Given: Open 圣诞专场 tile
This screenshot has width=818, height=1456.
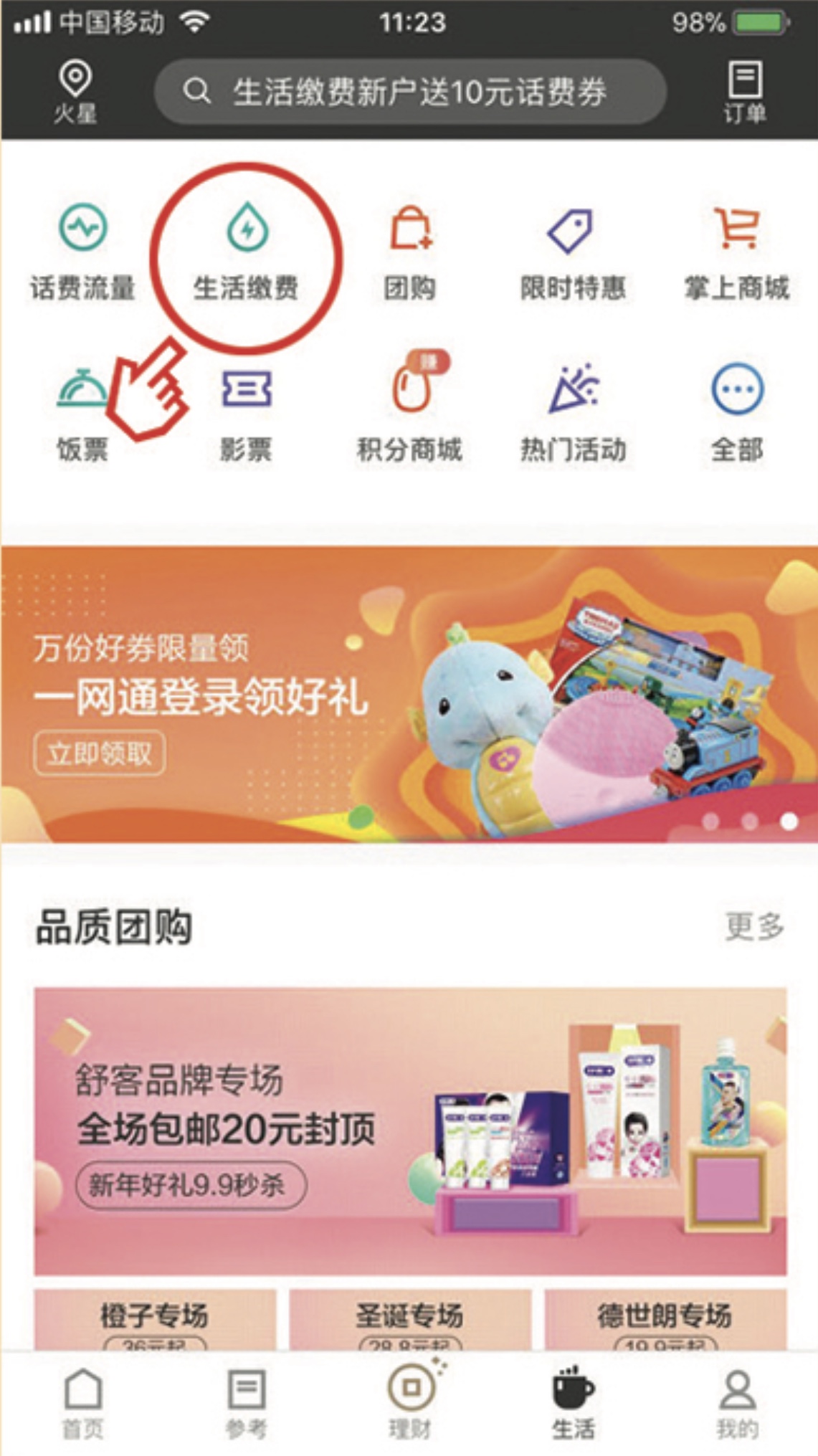Looking at the screenshot, I should (x=410, y=1321).
